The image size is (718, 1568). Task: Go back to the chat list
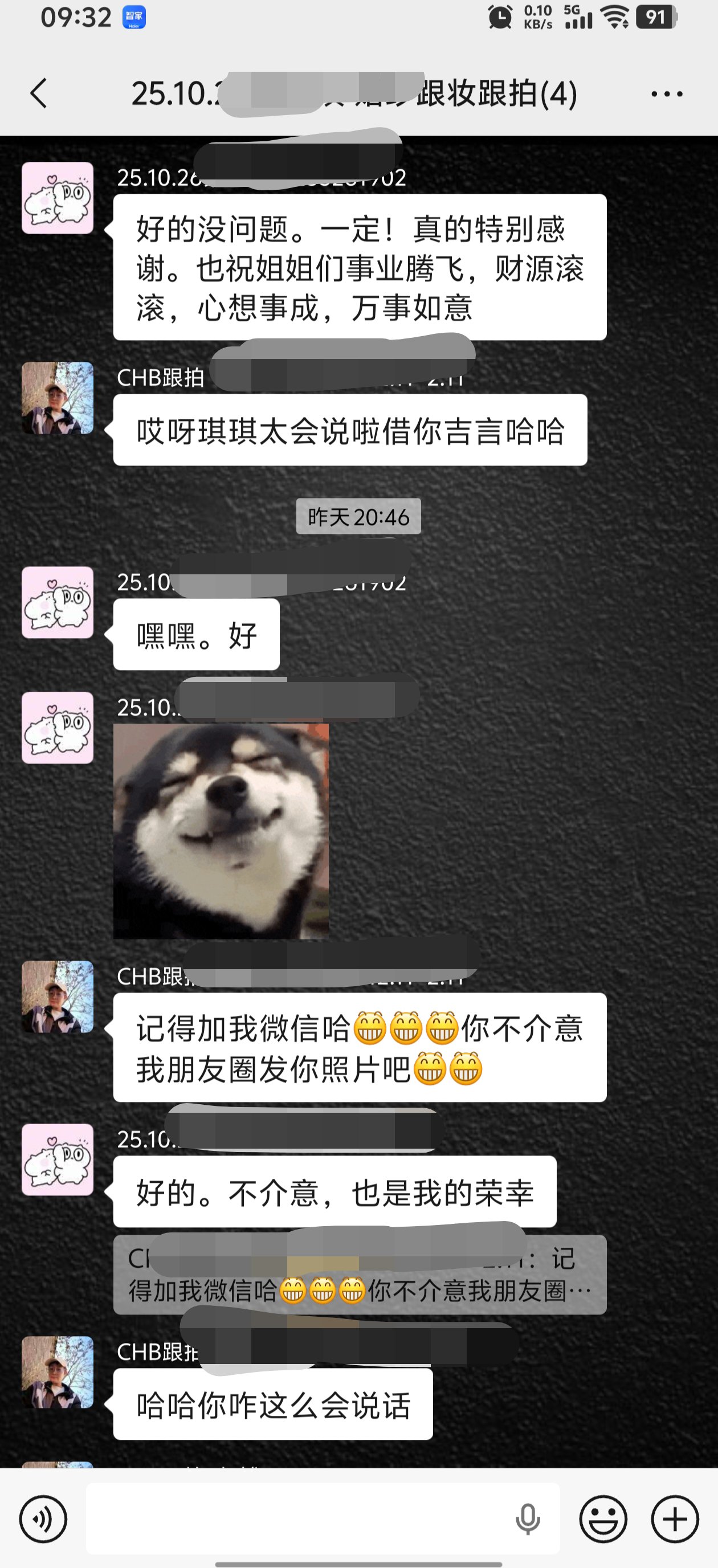(39, 94)
